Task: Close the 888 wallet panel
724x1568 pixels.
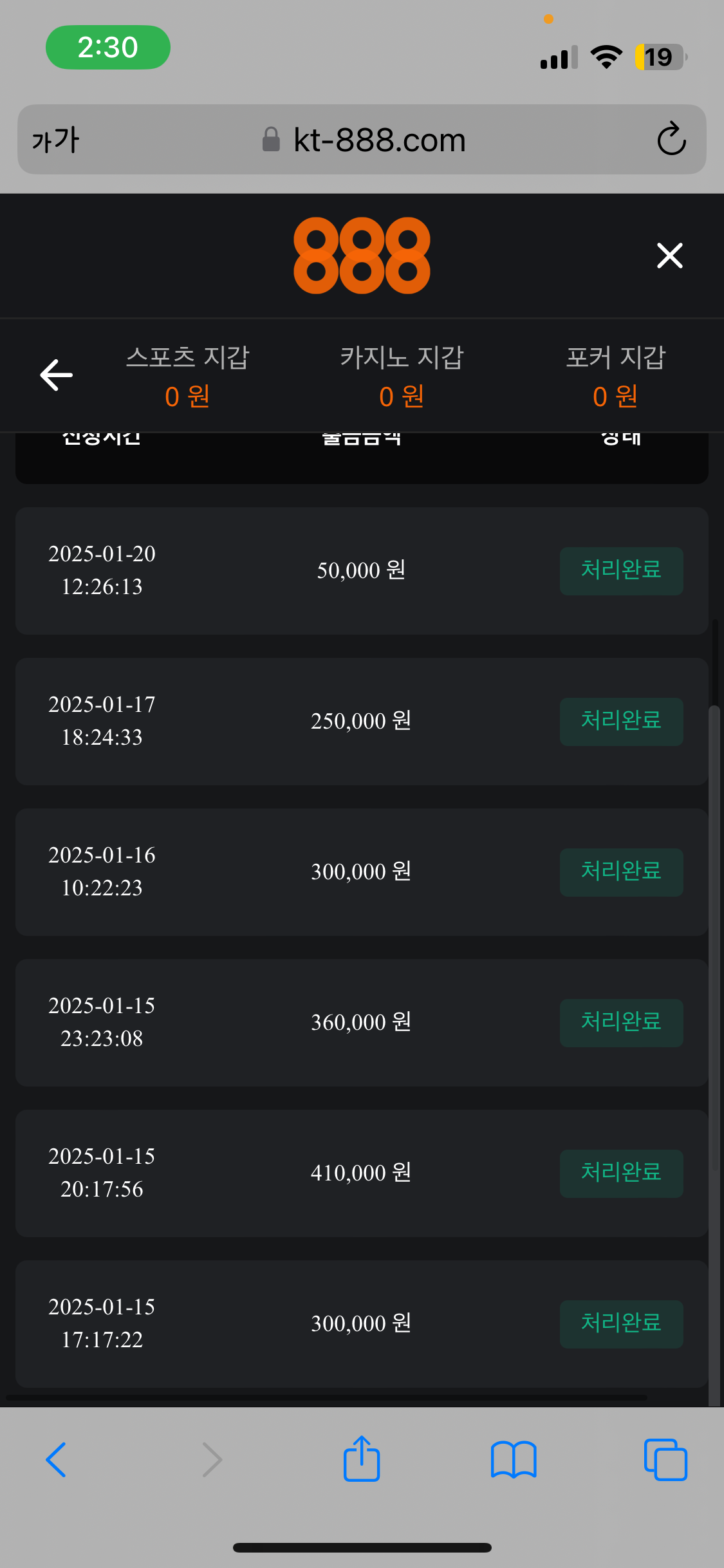Action: tap(669, 256)
